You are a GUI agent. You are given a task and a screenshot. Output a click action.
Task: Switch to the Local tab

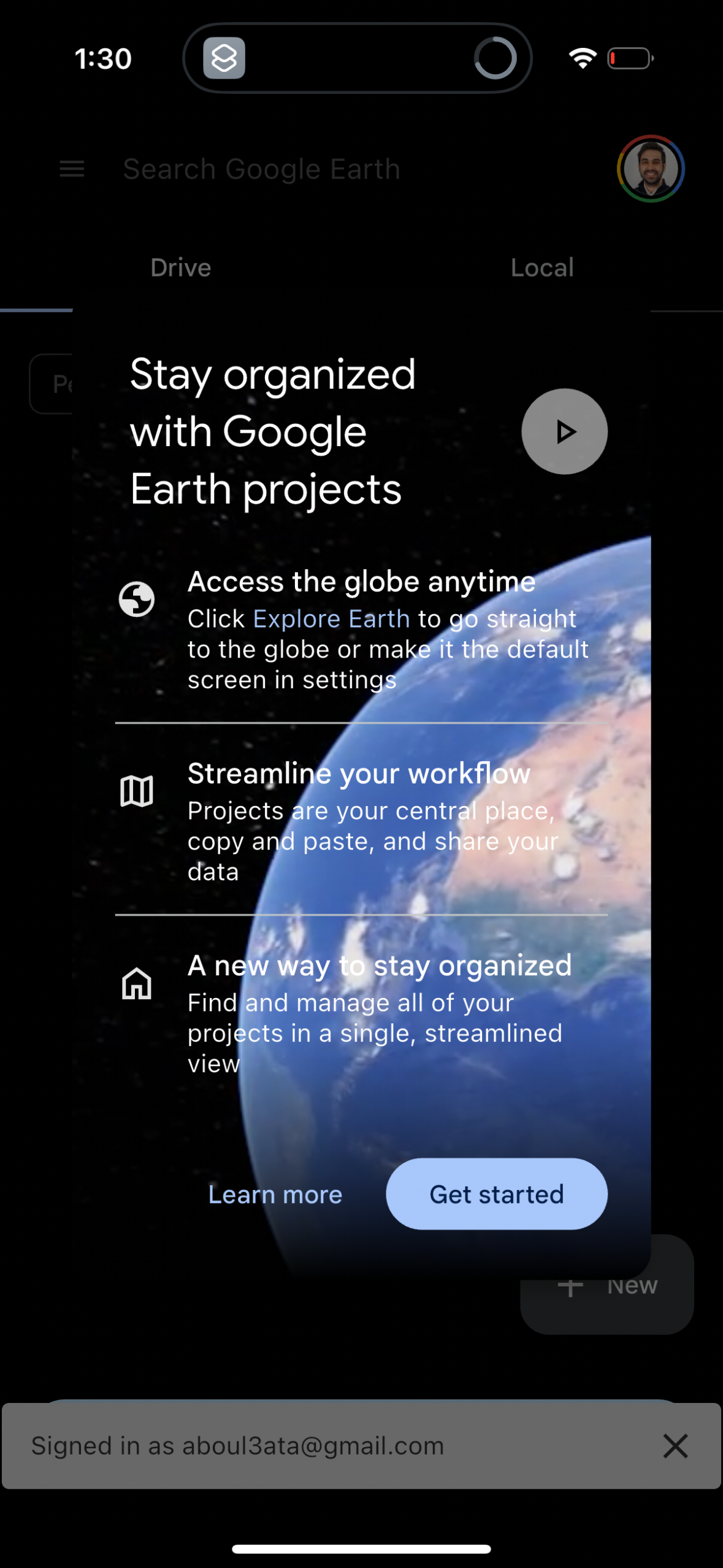[x=541, y=267]
